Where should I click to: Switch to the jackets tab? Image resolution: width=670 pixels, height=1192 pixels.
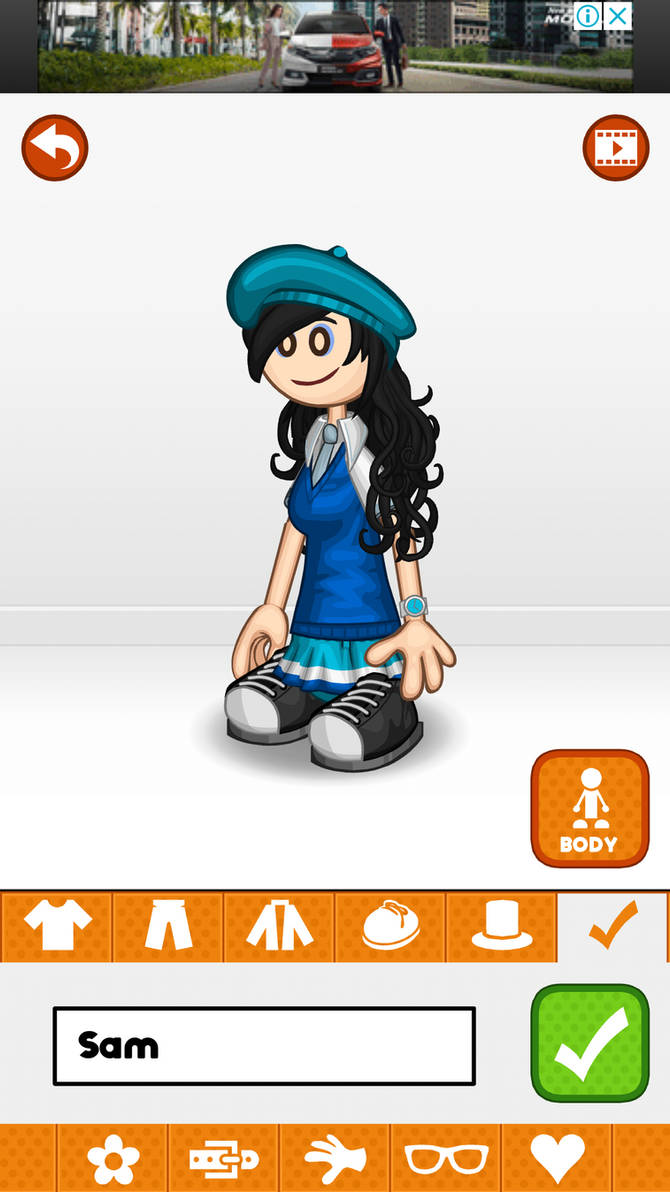pyautogui.click(x=279, y=926)
